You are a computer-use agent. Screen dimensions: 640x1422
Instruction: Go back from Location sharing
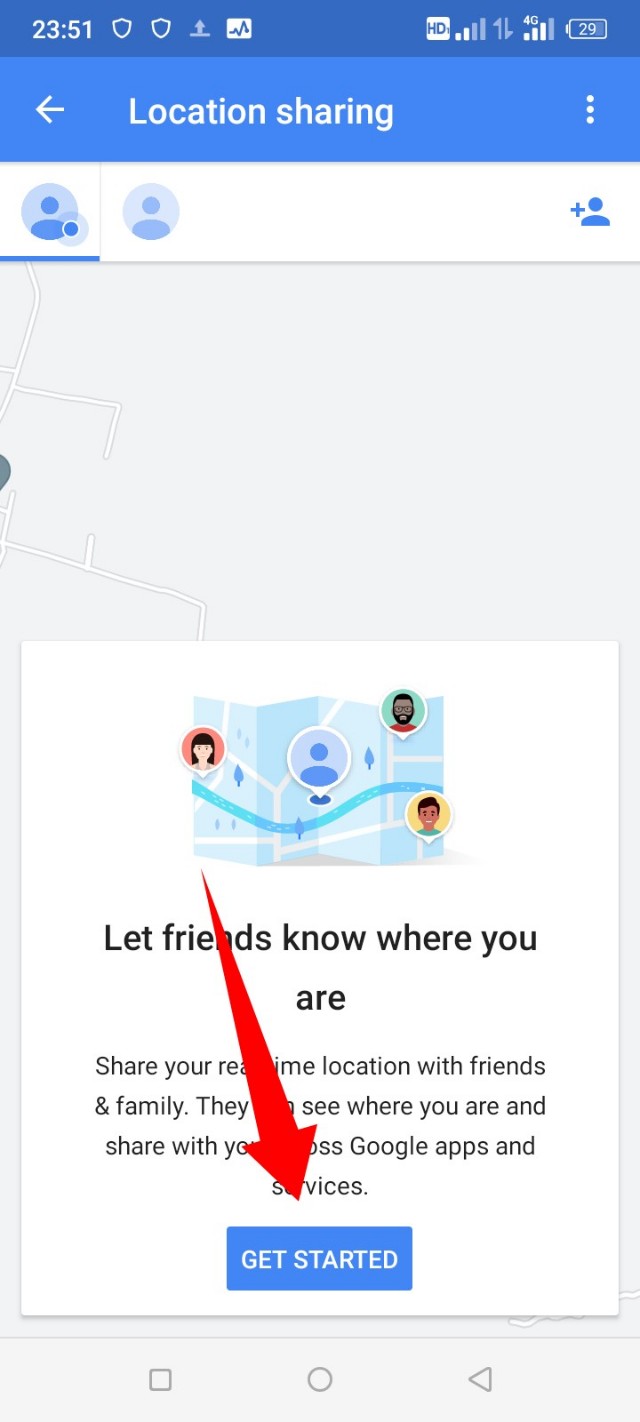click(x=49, y=110)
